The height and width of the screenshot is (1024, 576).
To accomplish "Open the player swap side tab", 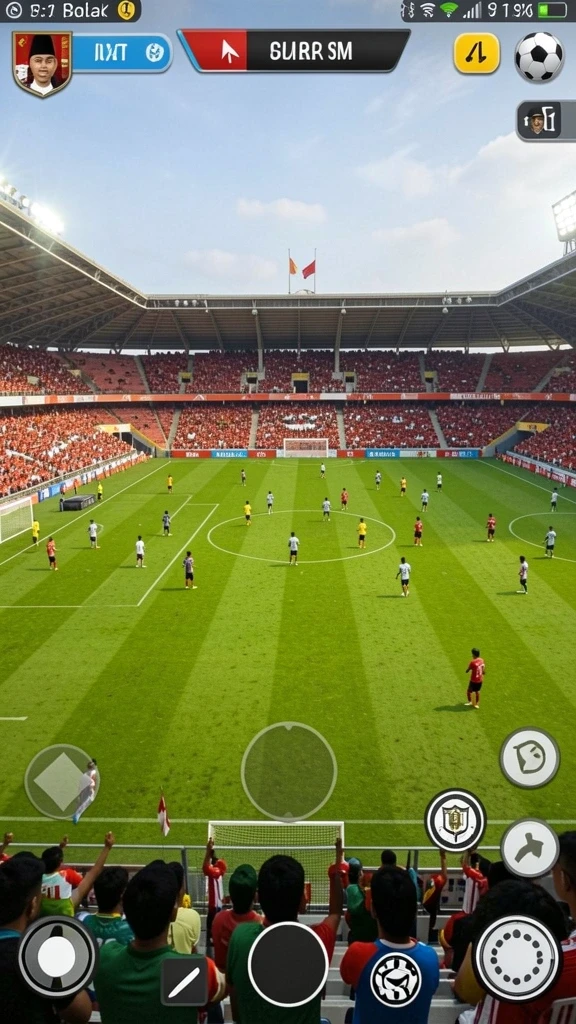I will (x=547, y=121).
